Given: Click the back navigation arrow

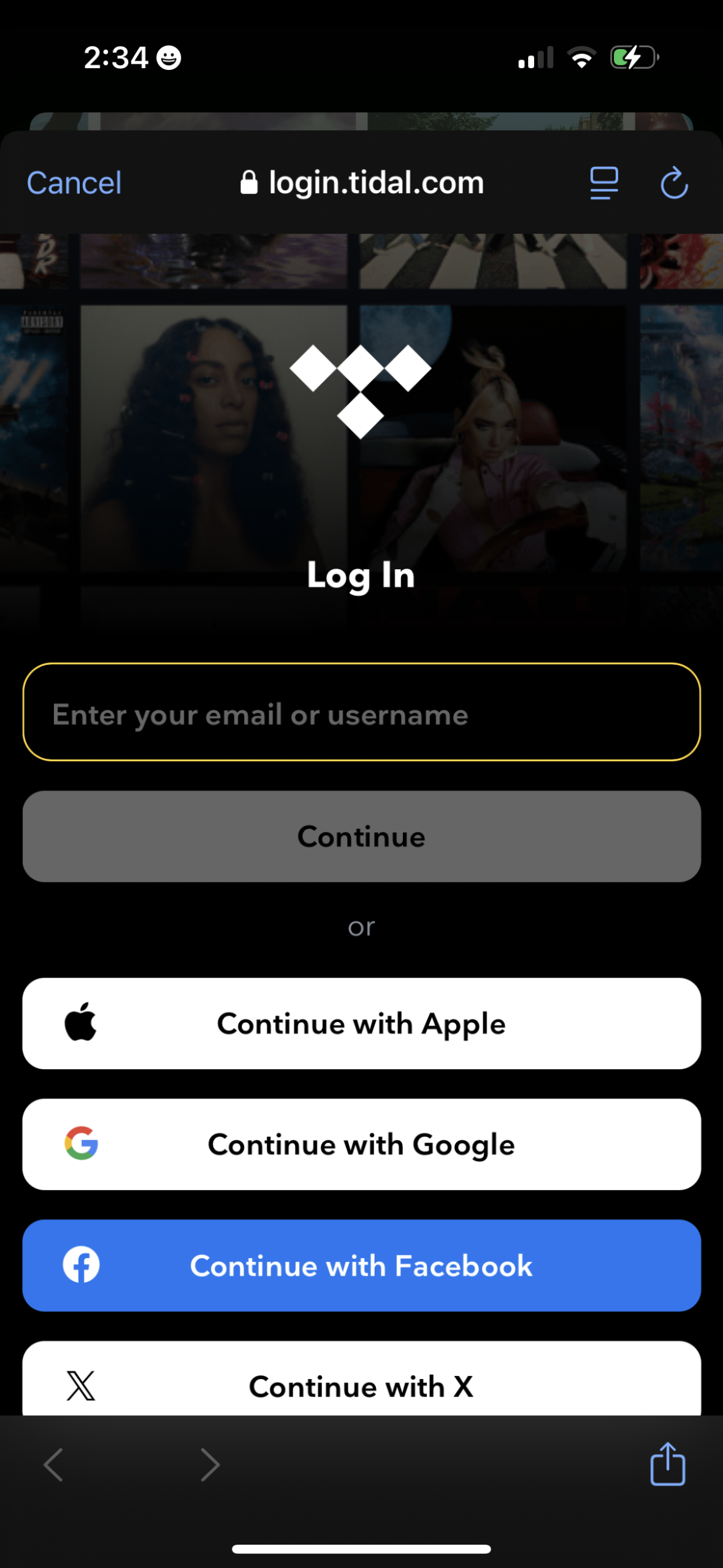Looking at the screenshot, I should [x=54, y=1464].
